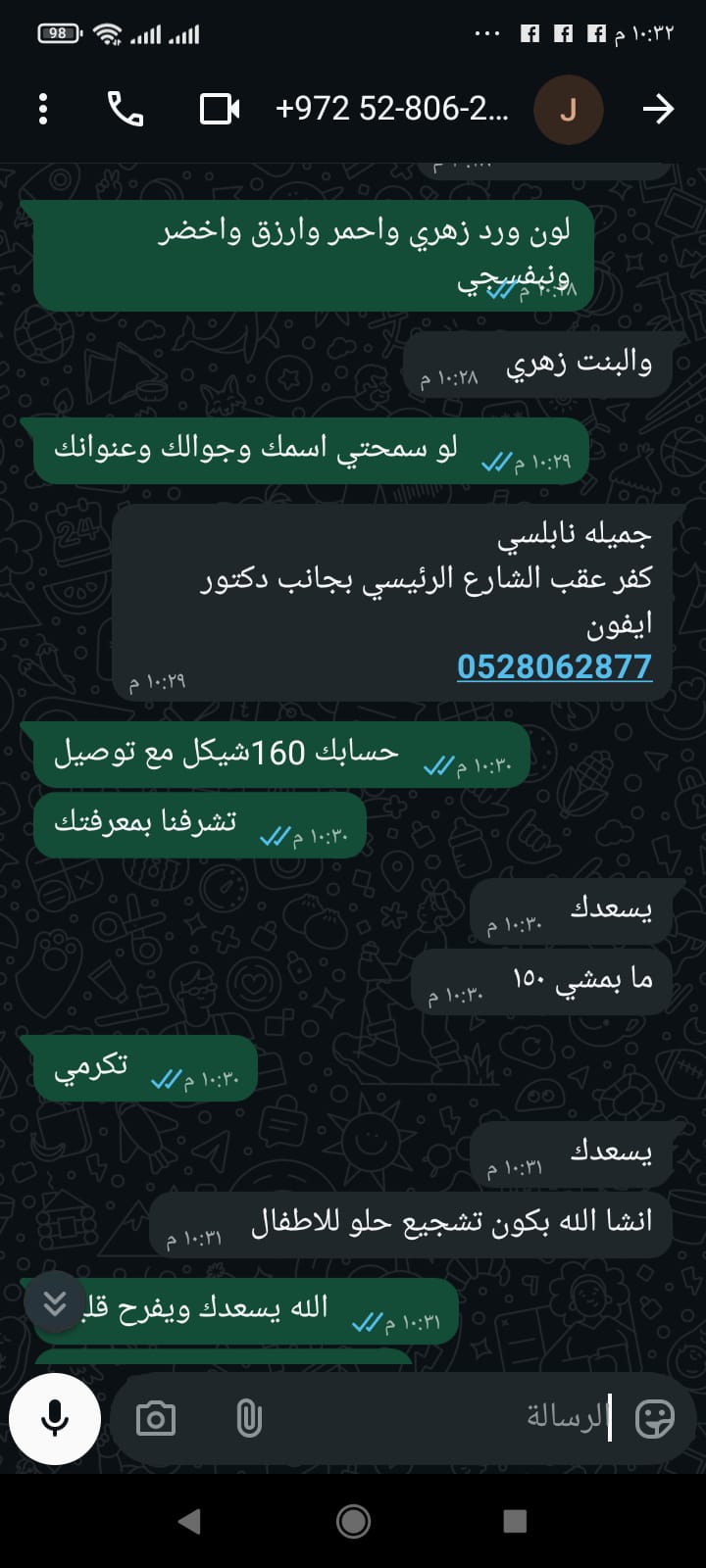The width and height of the screenshot is (706, 1568).
Task: Attach a file with the paperclip
Action: coord(249,1418)
